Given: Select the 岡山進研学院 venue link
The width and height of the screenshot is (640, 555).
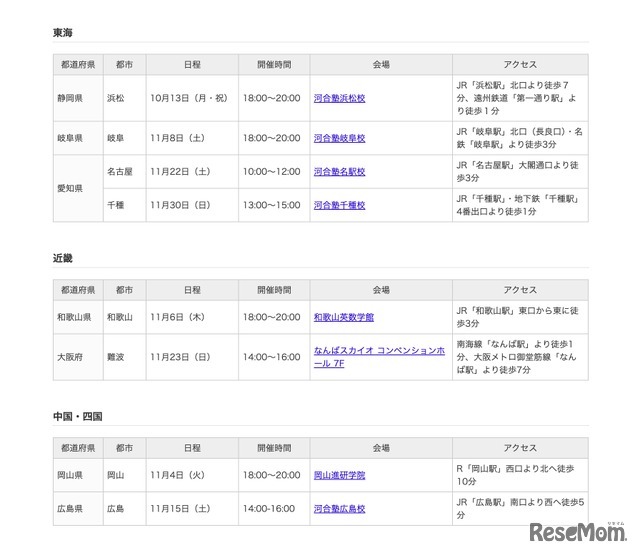Looking at the screenshot, I should (x=339, y=475).
